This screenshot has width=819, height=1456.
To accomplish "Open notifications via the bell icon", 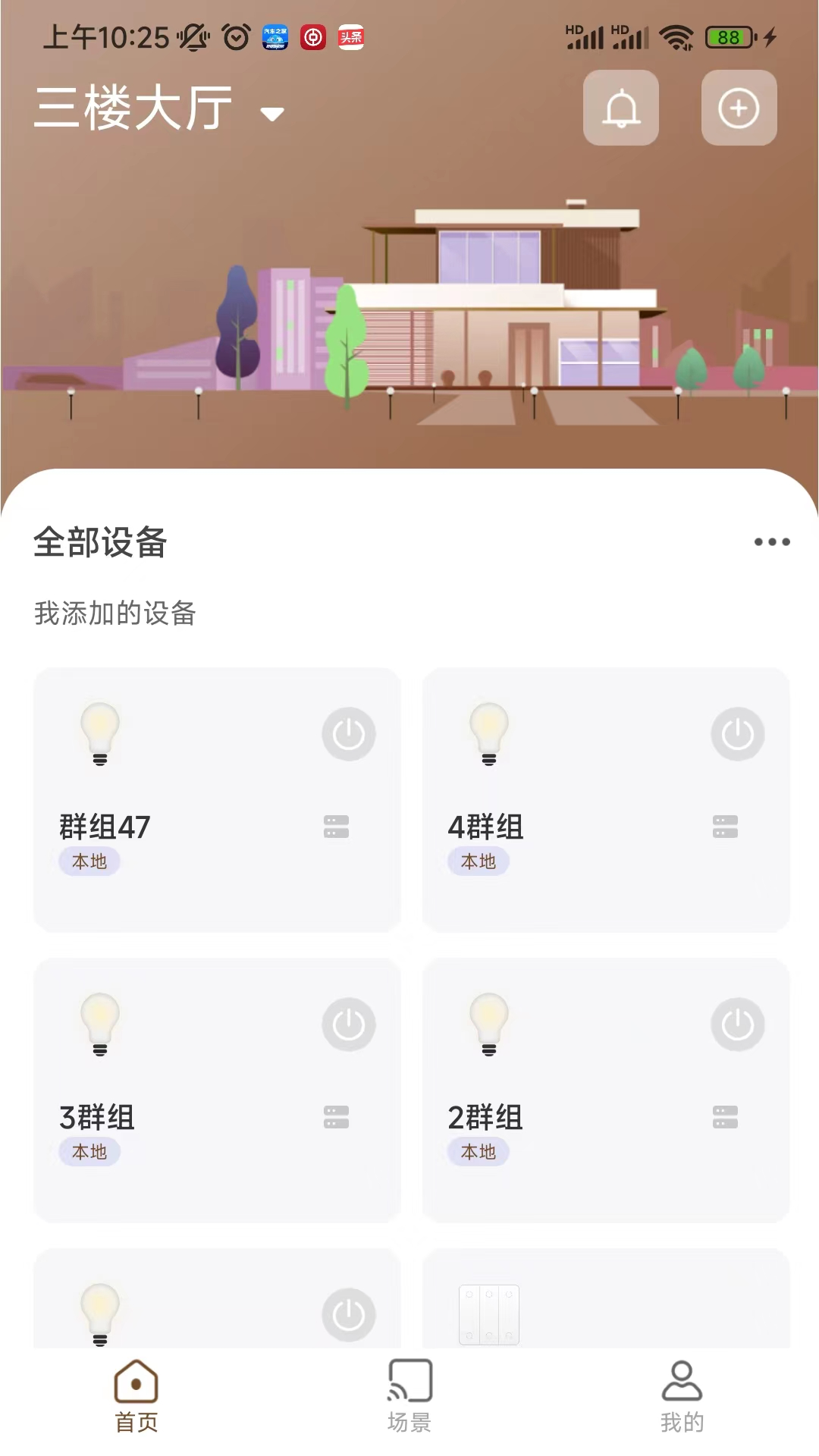I will (x=620, y=108).
